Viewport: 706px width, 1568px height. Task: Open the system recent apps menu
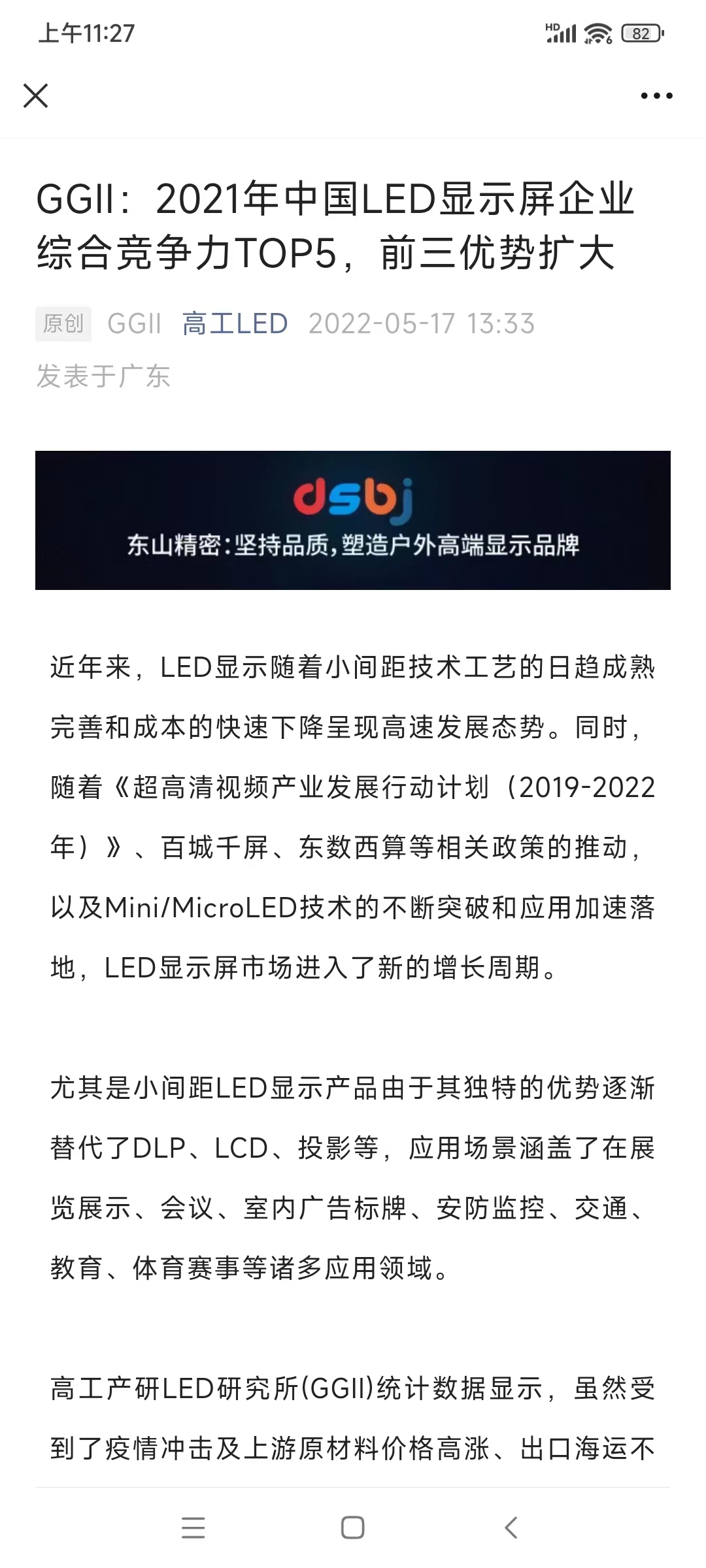pyautogui.click(x=193, y=1527)
